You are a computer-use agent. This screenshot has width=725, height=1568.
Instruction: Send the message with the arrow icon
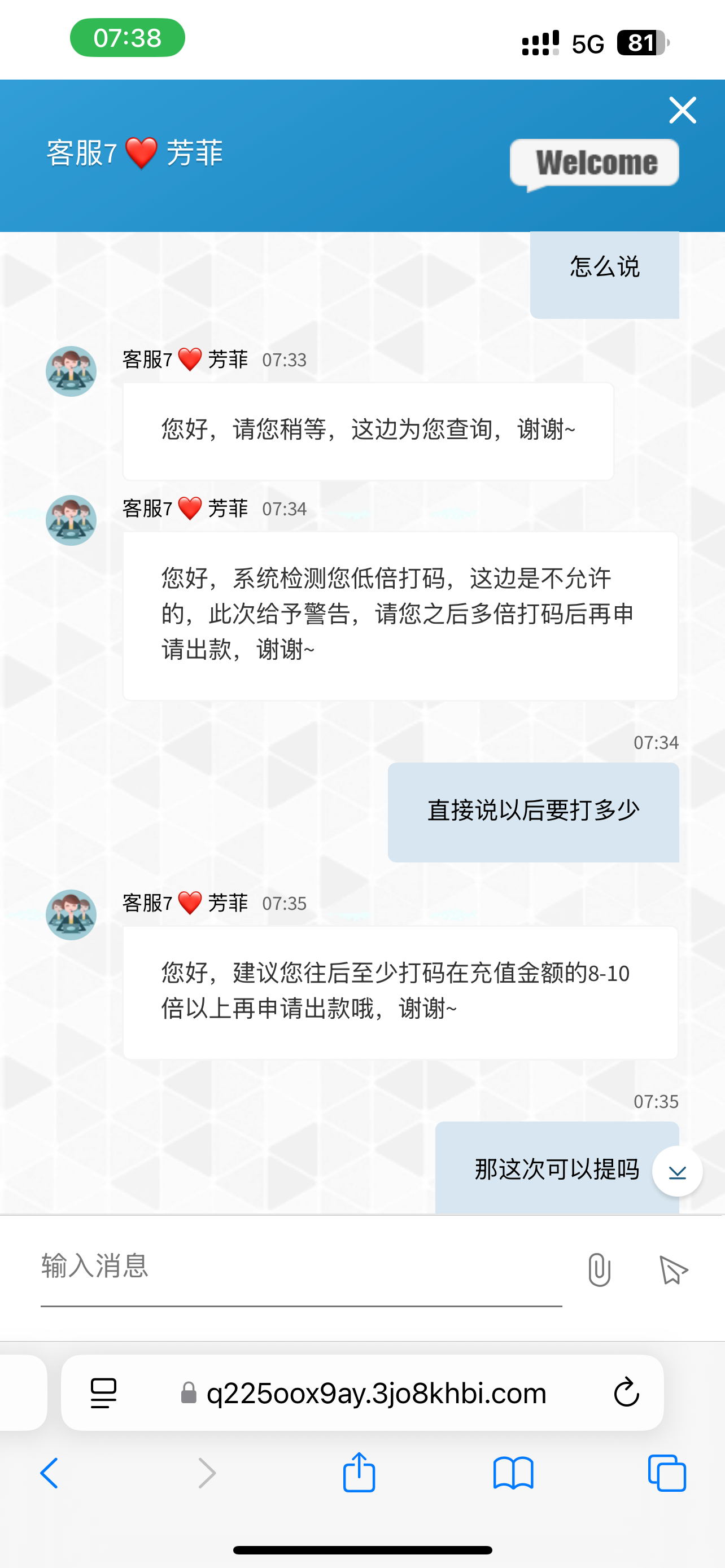(x=673, y=1270)
